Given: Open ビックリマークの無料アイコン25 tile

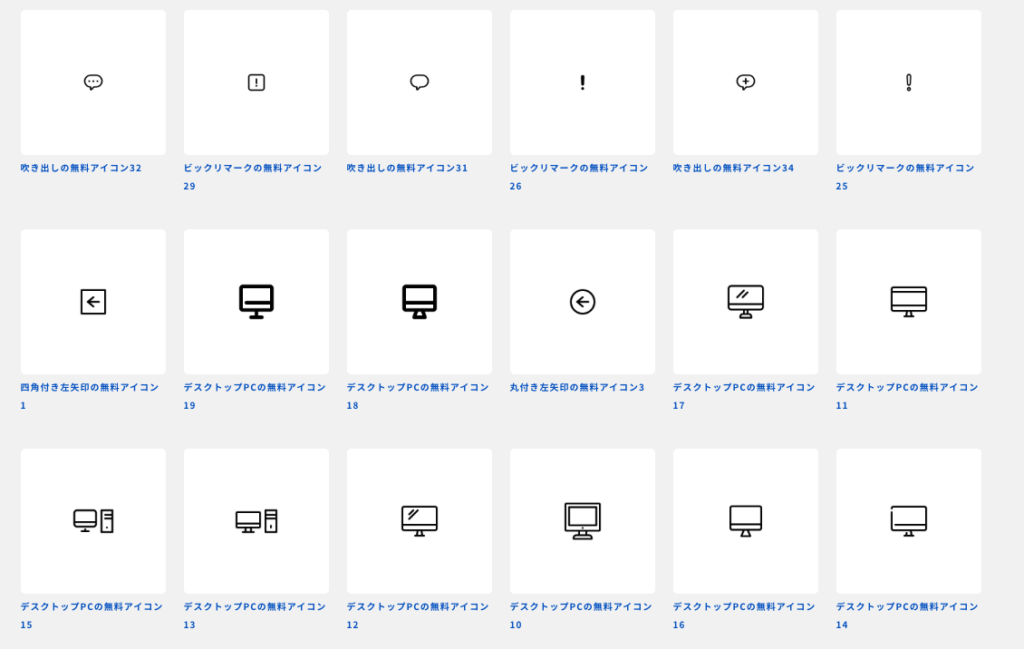Looking at the screenshot, I should point(908,83).
